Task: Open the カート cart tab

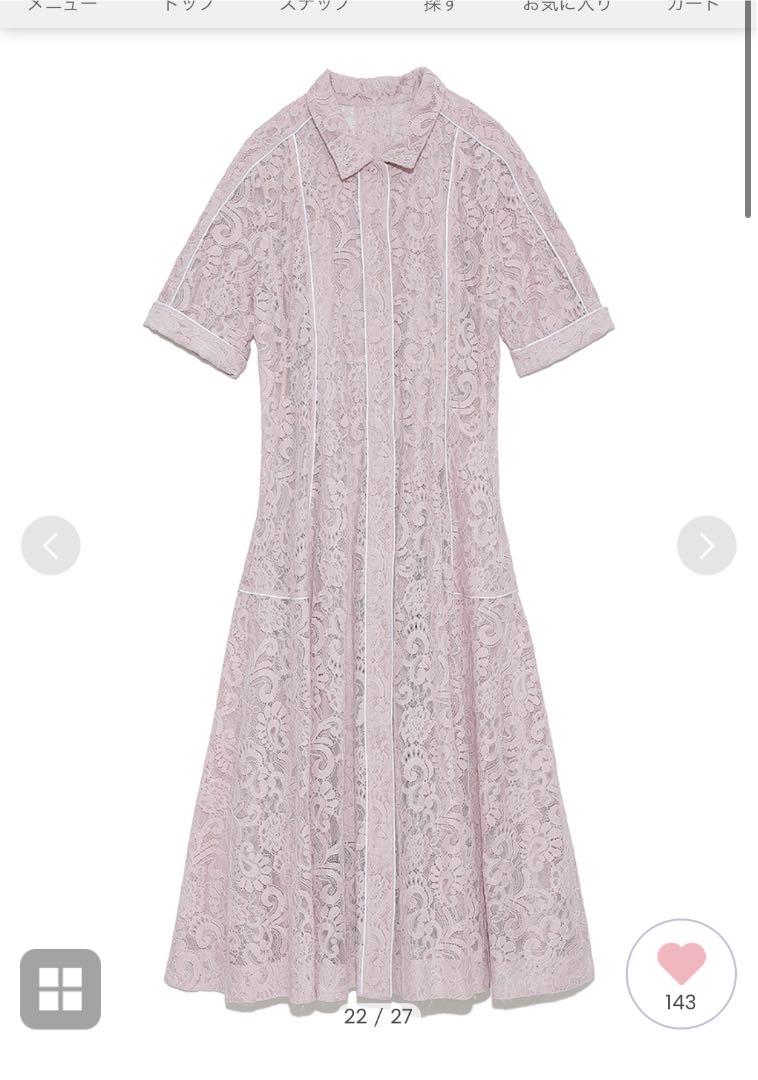Action: point(693,6)
